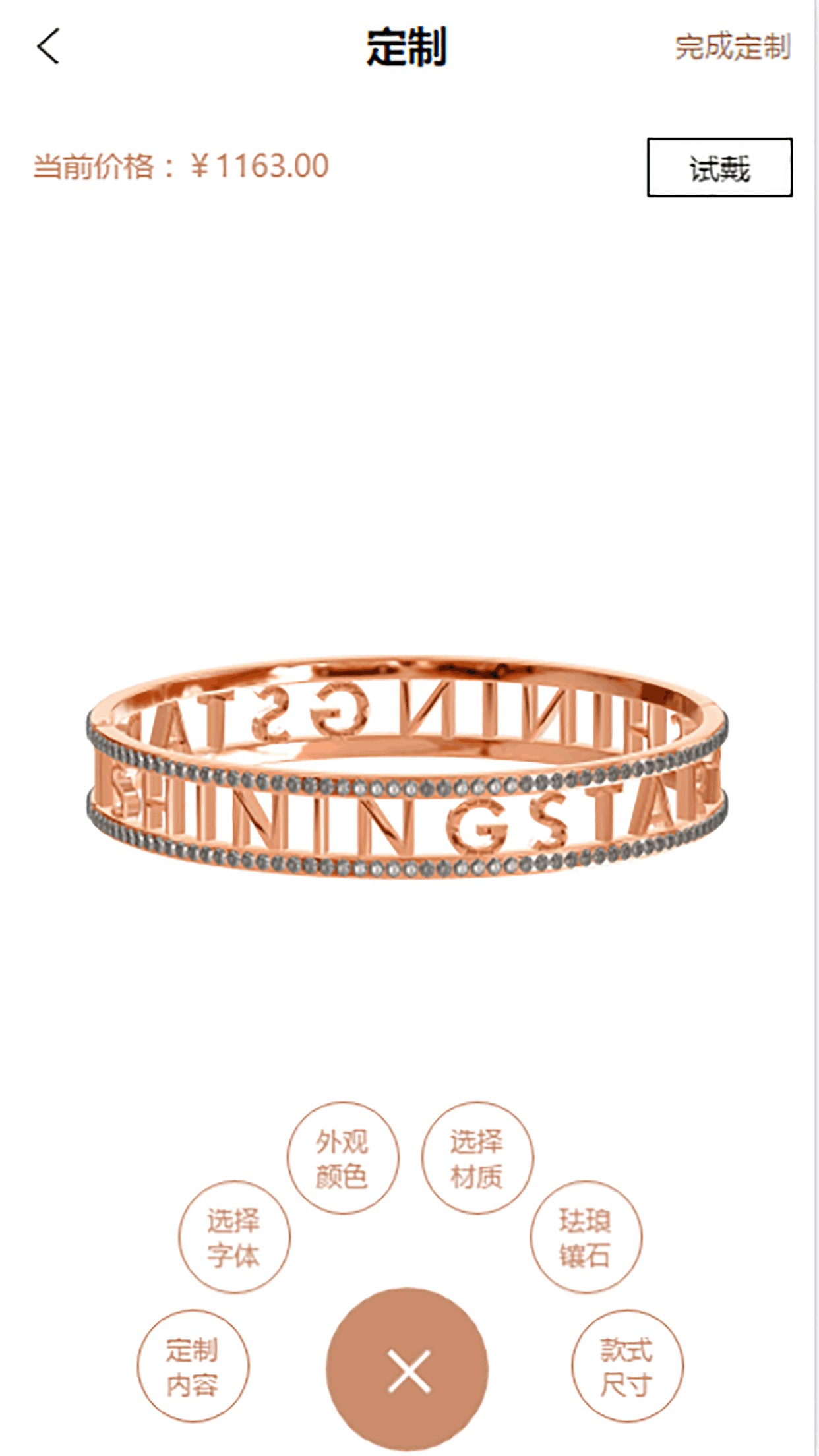819x1456 pixels.
Task: Open 选择材质 material selection
Action: tap(477, 1158)
